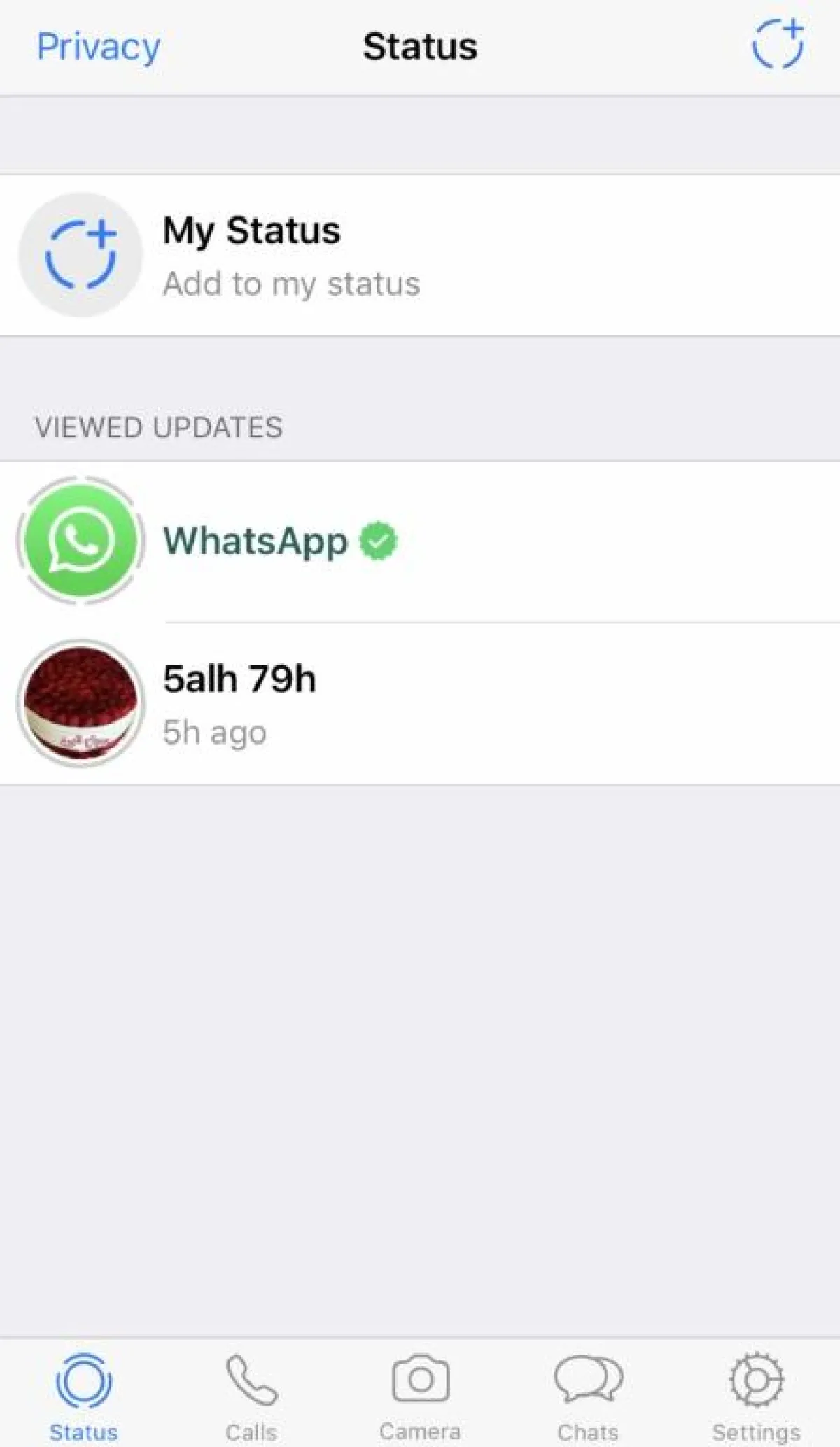Open the Settings tab
Viewport: 840px width, 1447px height.
pyautogui.click(x=756, y=1392)
